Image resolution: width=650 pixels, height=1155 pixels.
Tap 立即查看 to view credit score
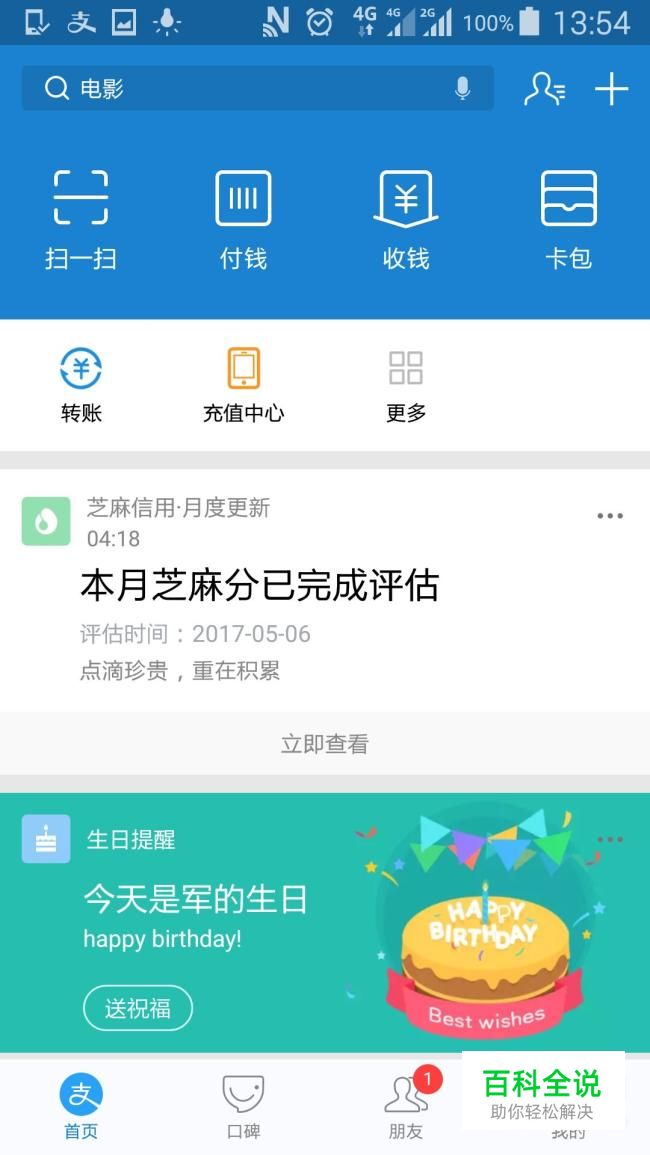(x=324, y=744)
